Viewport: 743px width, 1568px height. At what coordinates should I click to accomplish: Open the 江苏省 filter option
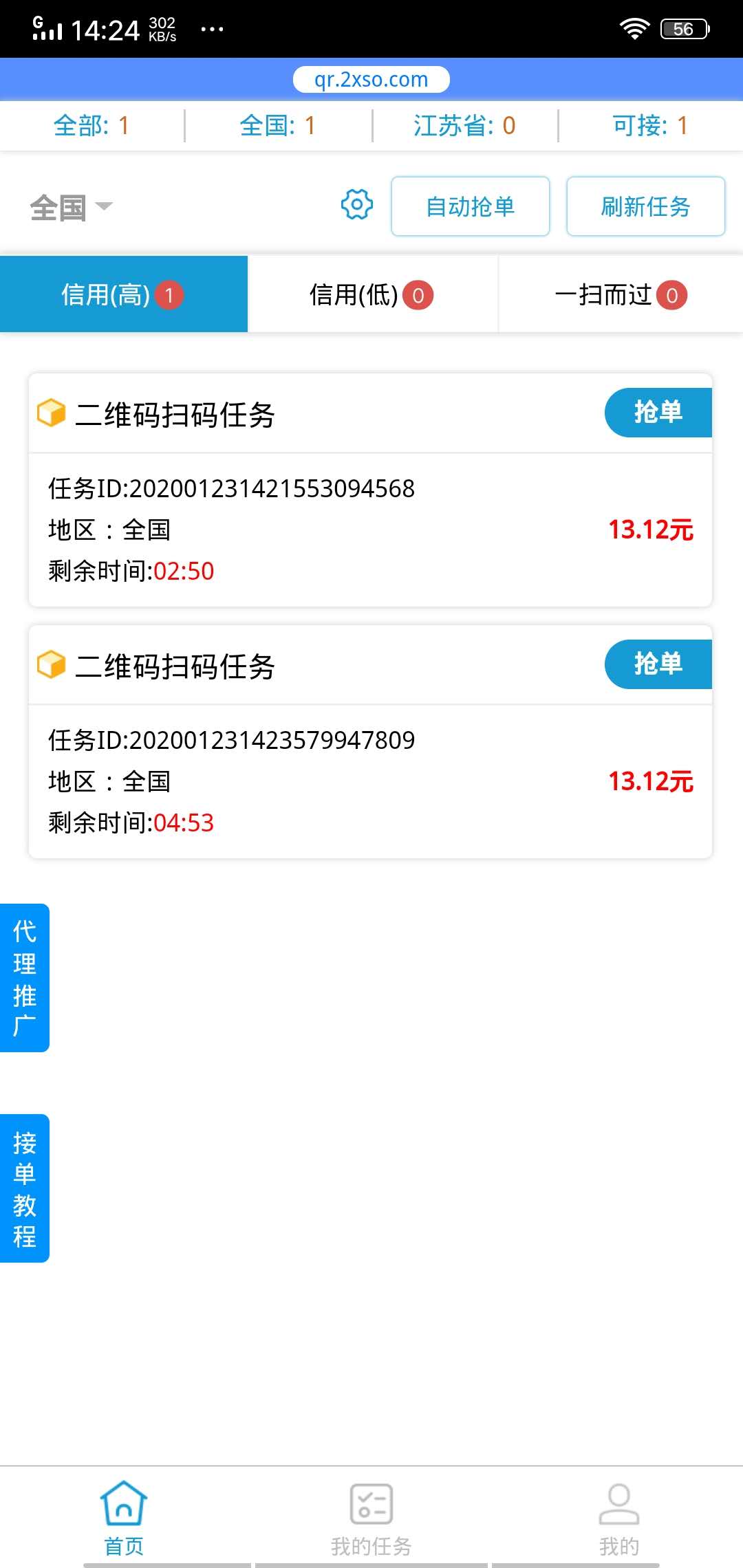click(x=464, y=125)
